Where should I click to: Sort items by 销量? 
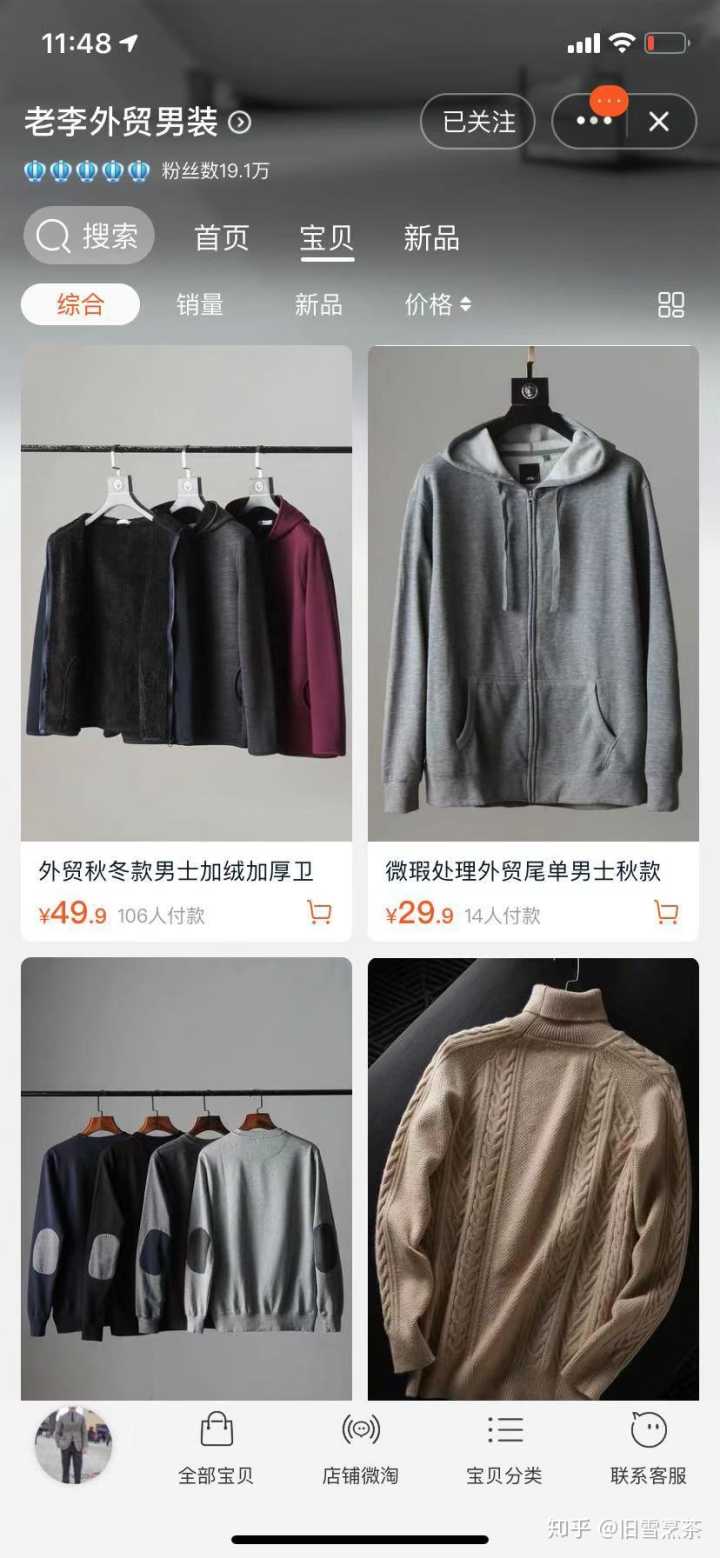pos(200,304)
